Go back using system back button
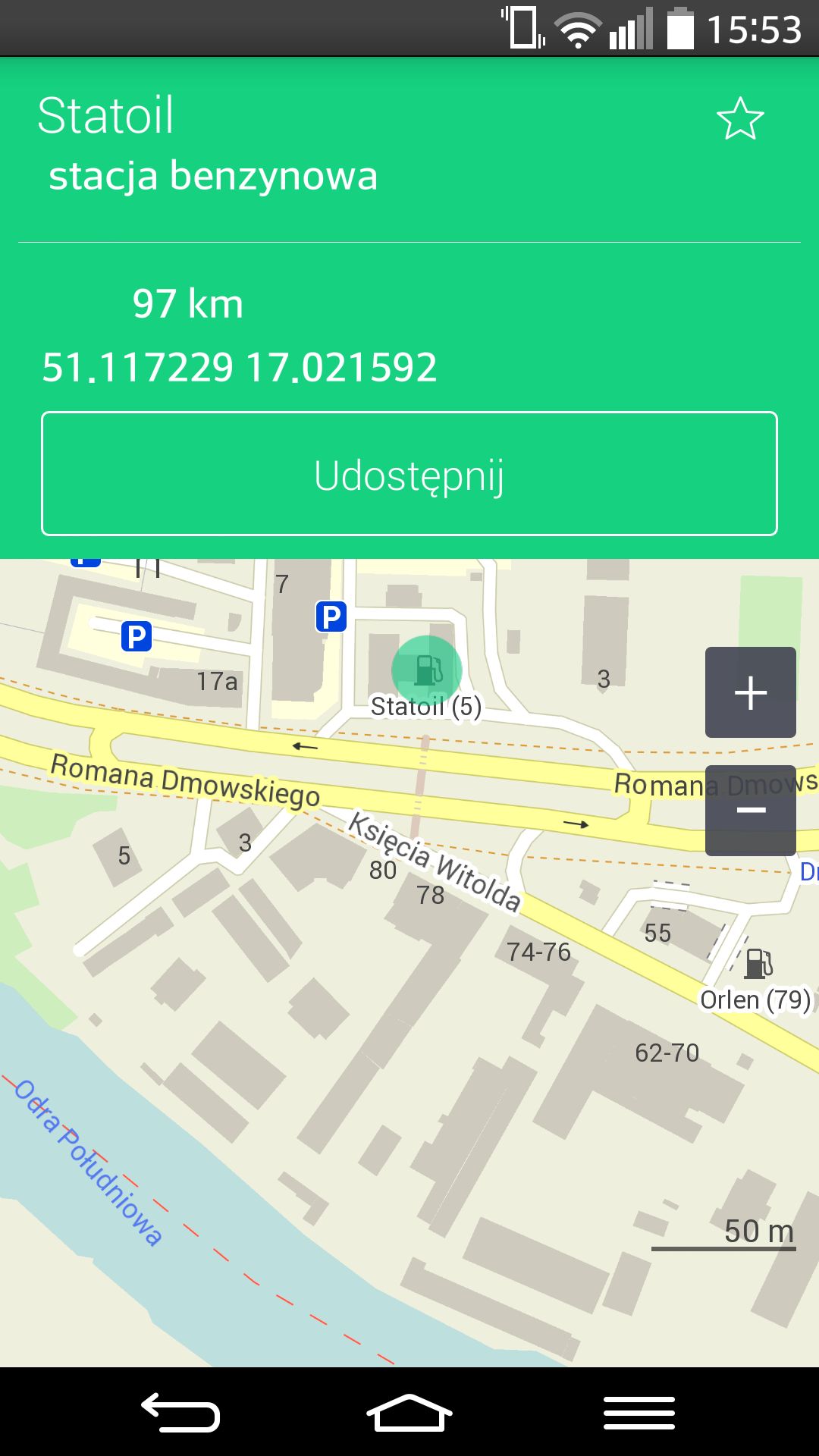The width and height of the screenshot is (819, 1456). pos(180,1413)
